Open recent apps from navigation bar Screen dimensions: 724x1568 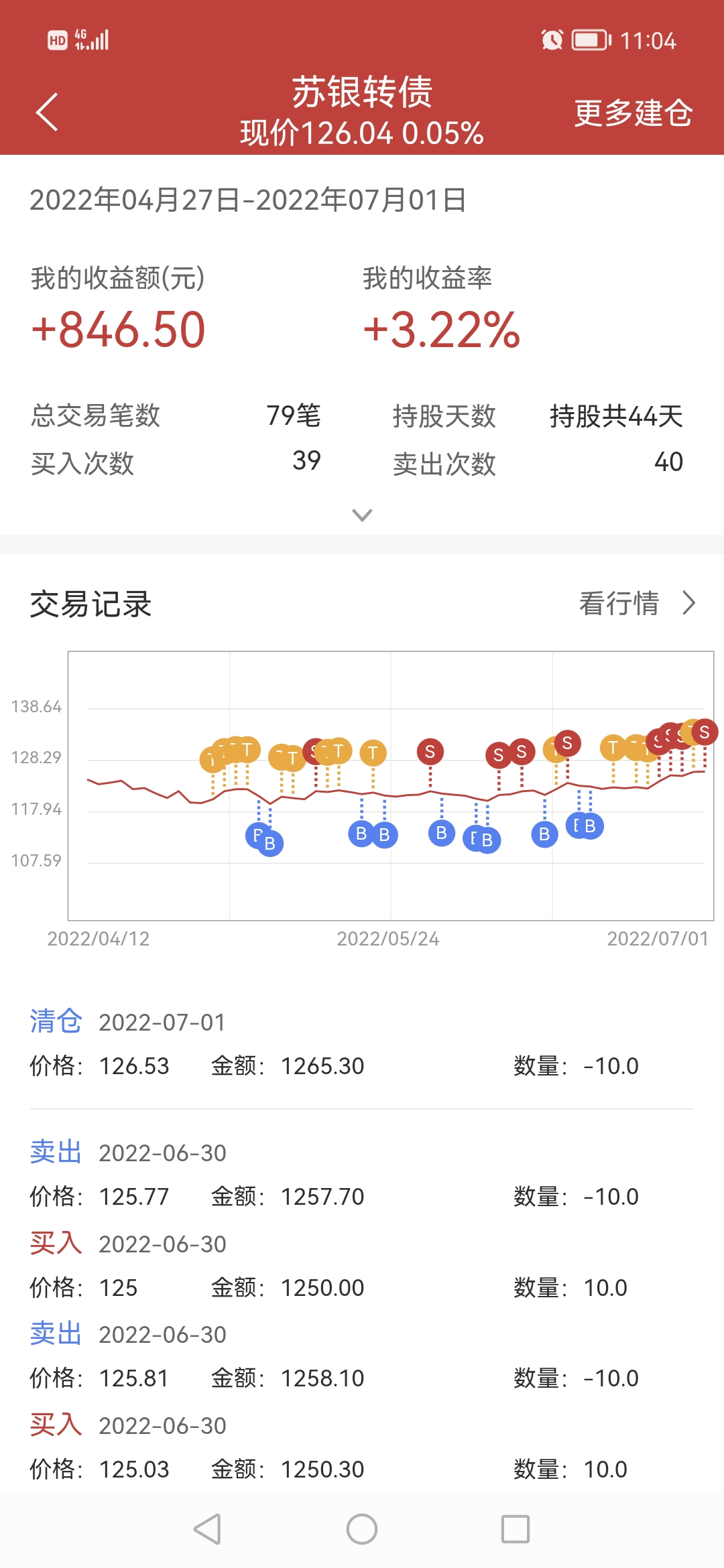(x=516, y=1529)
